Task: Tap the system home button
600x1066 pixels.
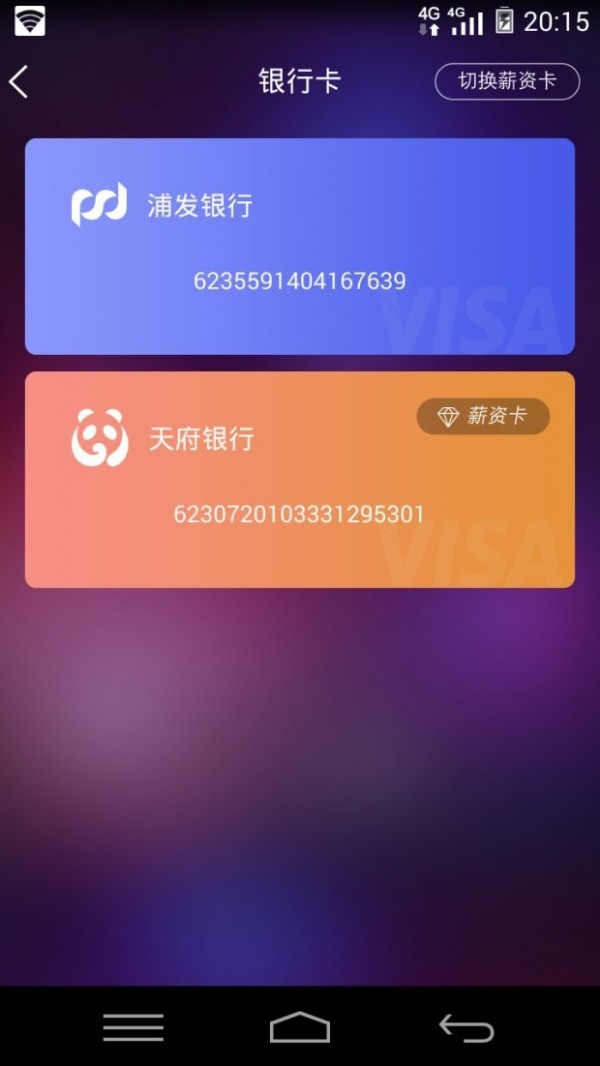Action: tap(299, 1027)
